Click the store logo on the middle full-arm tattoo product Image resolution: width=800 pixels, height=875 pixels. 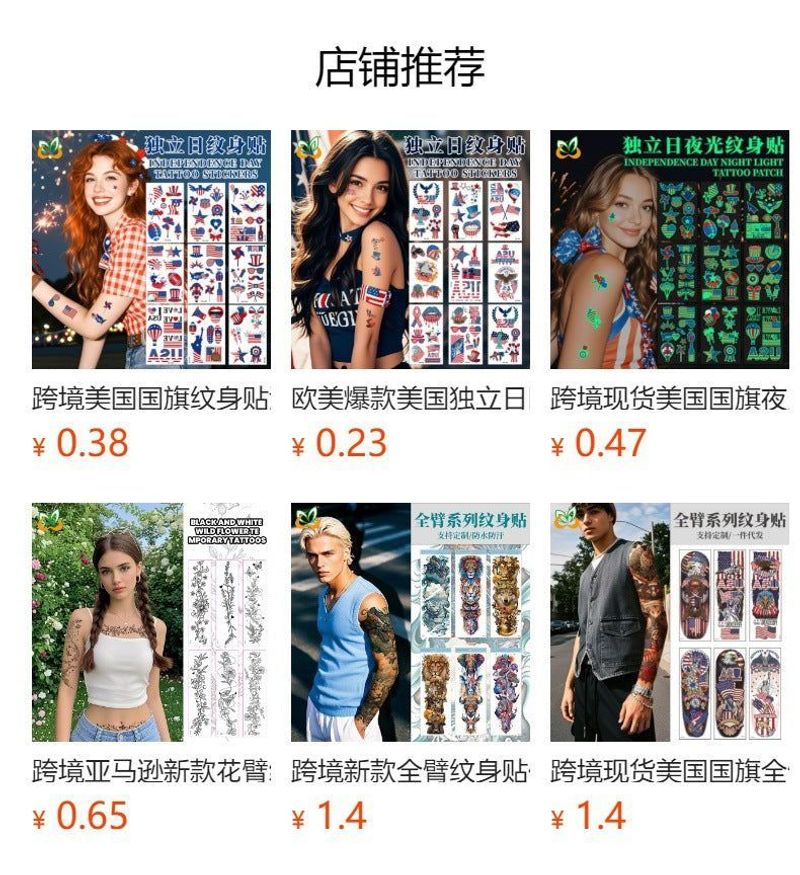click(305, 518)
